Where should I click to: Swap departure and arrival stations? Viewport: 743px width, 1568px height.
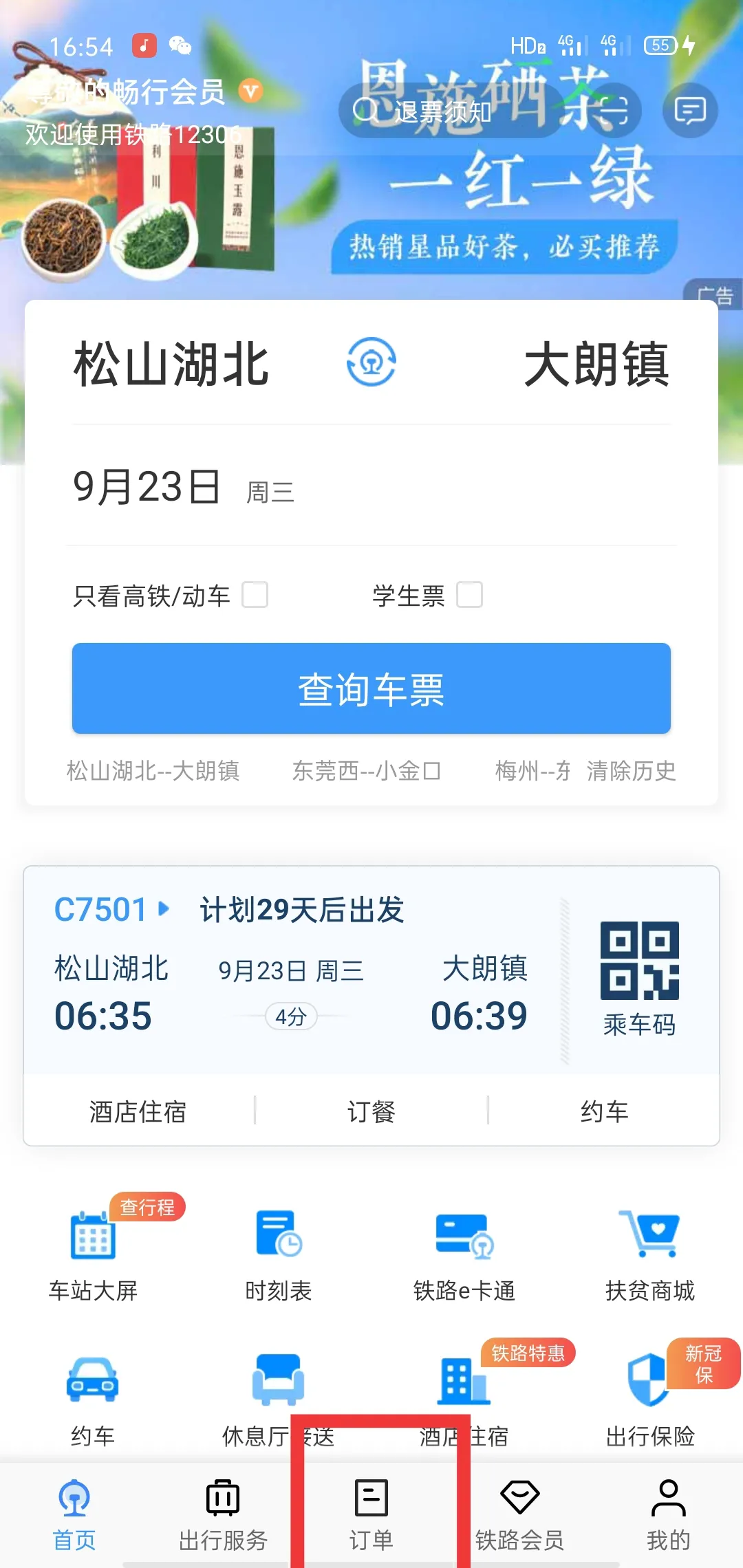371,362
